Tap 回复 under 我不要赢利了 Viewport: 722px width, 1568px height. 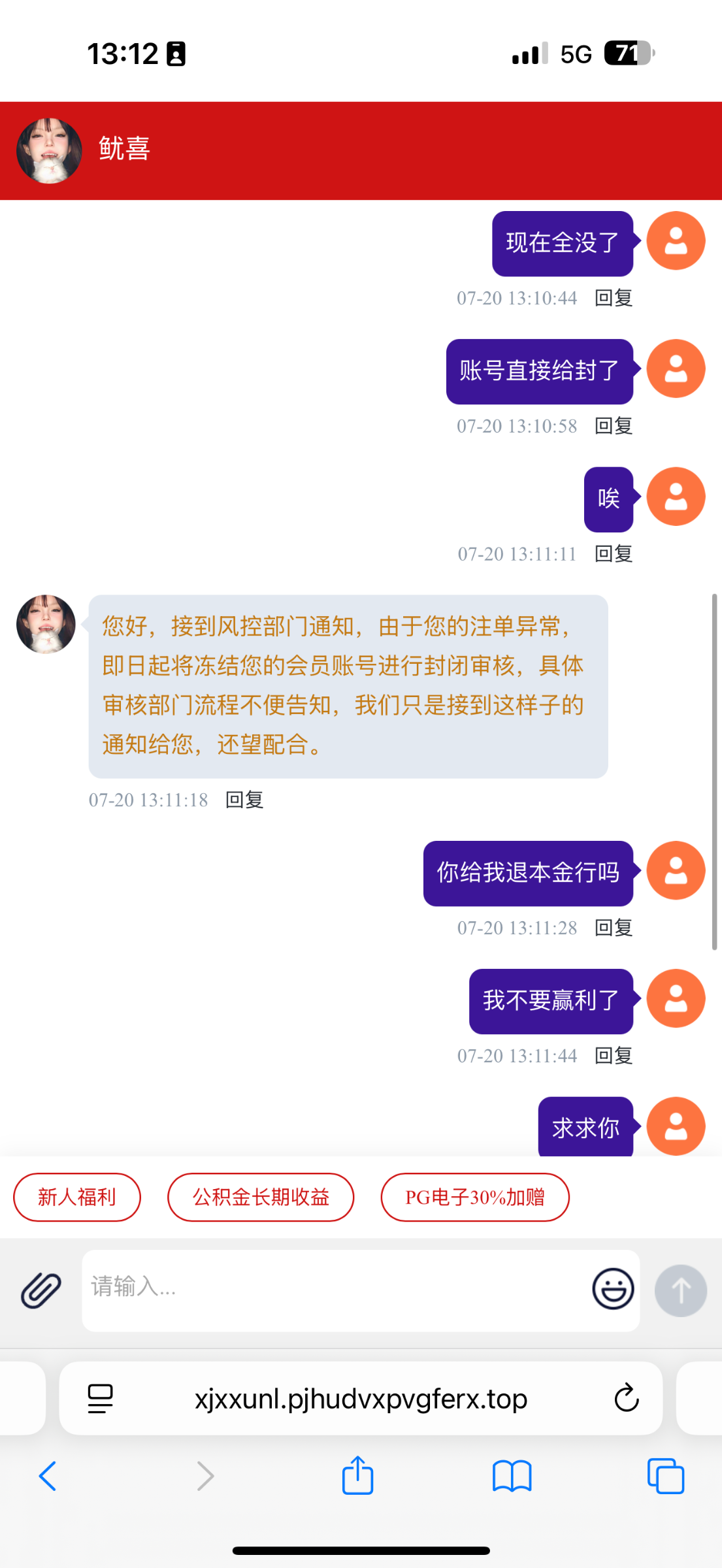click(613, 1056)
